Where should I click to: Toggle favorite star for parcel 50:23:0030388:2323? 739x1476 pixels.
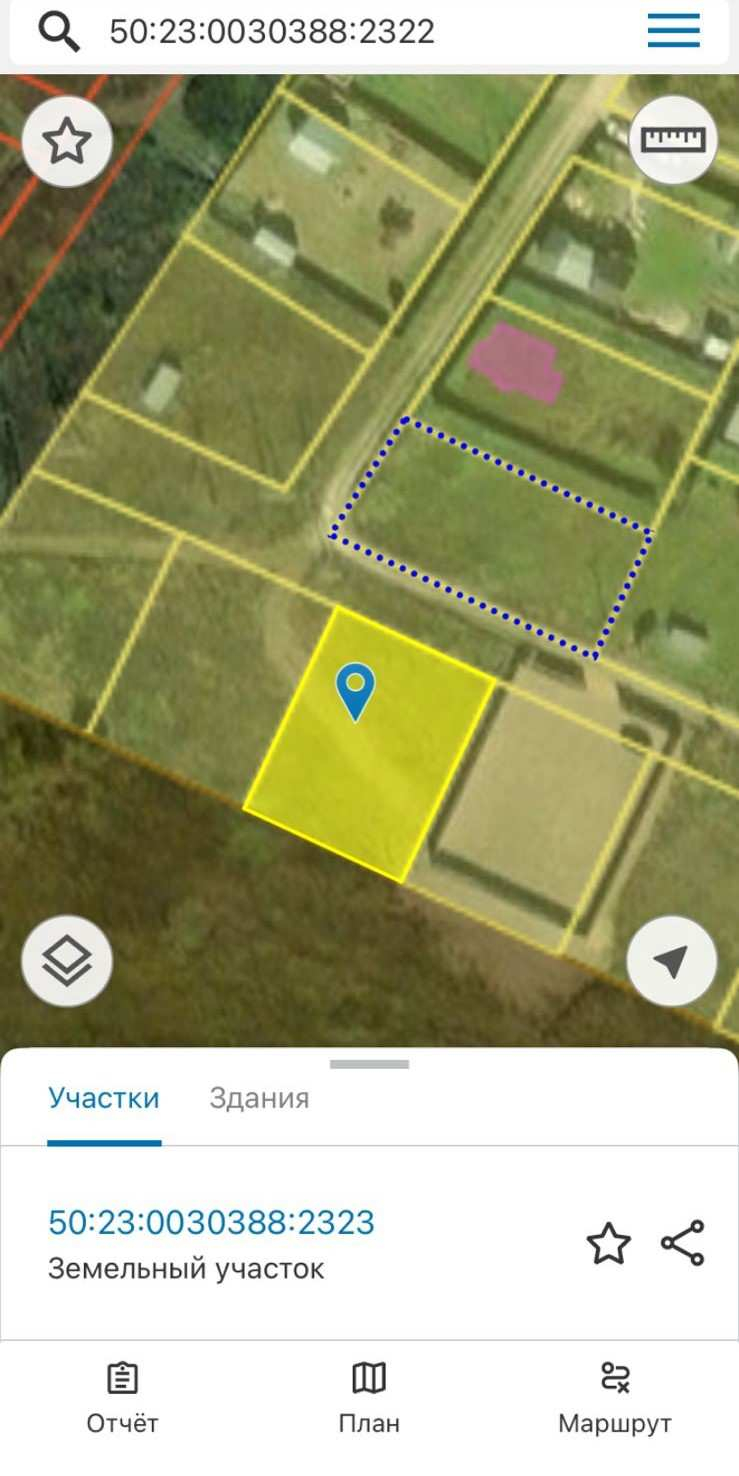pyautogui.click(x=607, y=1245)
